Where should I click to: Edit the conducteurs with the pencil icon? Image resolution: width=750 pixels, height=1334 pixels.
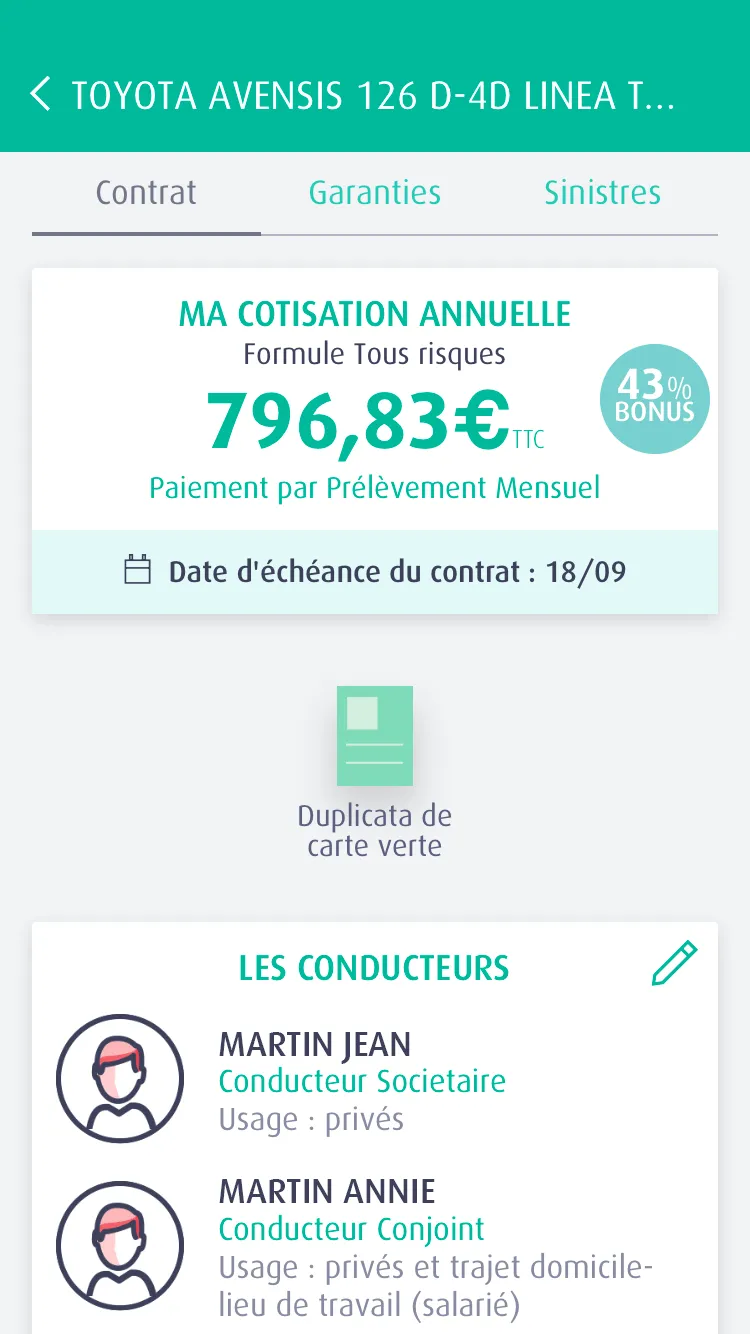coord(674,964)
